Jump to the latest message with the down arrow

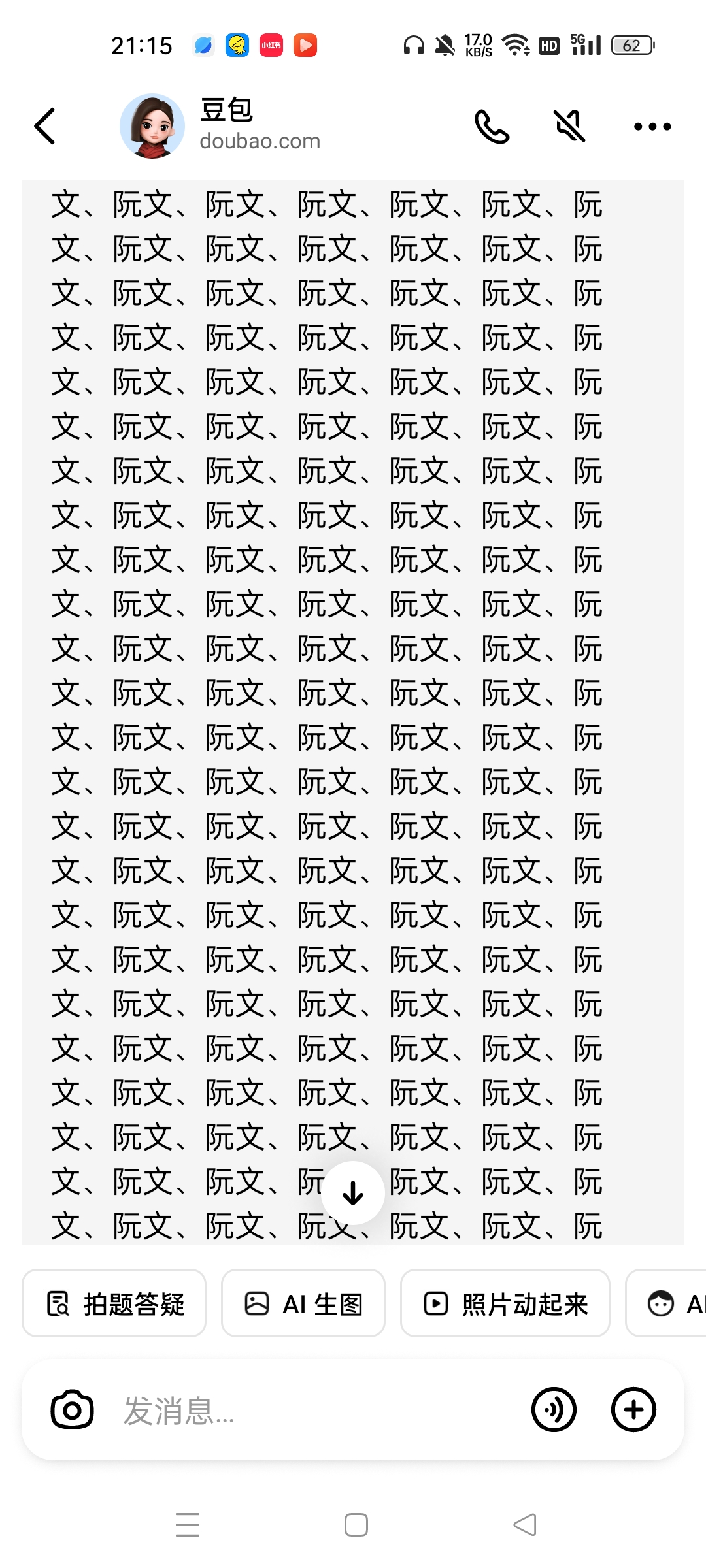click(x=353, y=1193)
